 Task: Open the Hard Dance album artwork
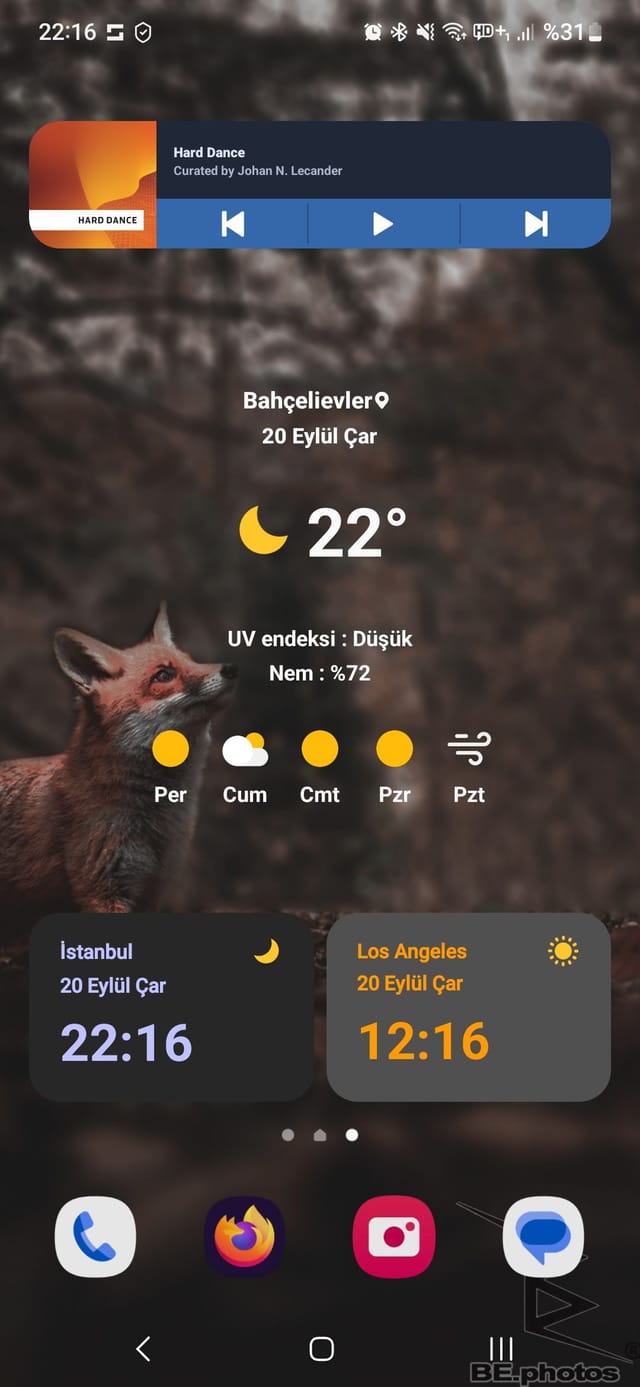click(93, 184)
